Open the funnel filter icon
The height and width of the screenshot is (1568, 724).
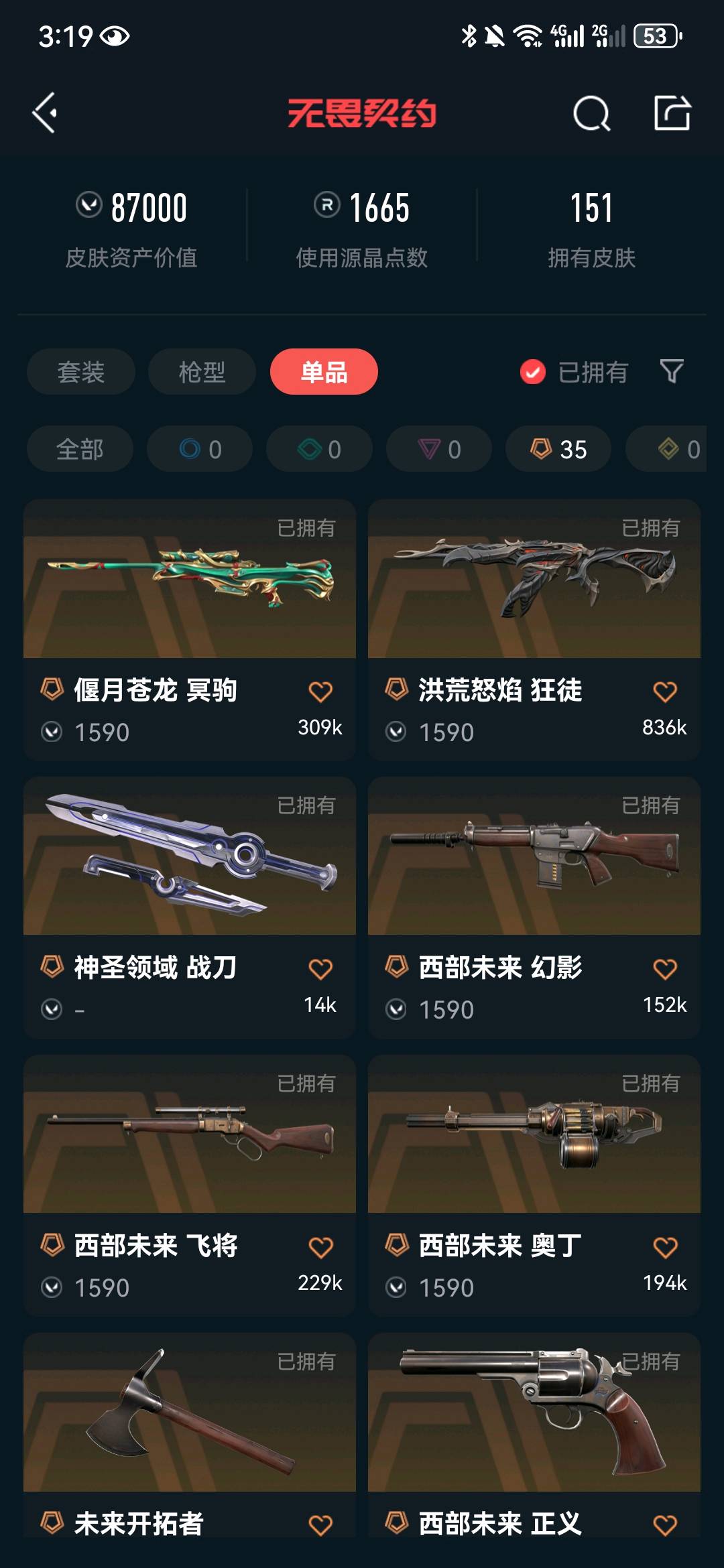click(672, 371)
